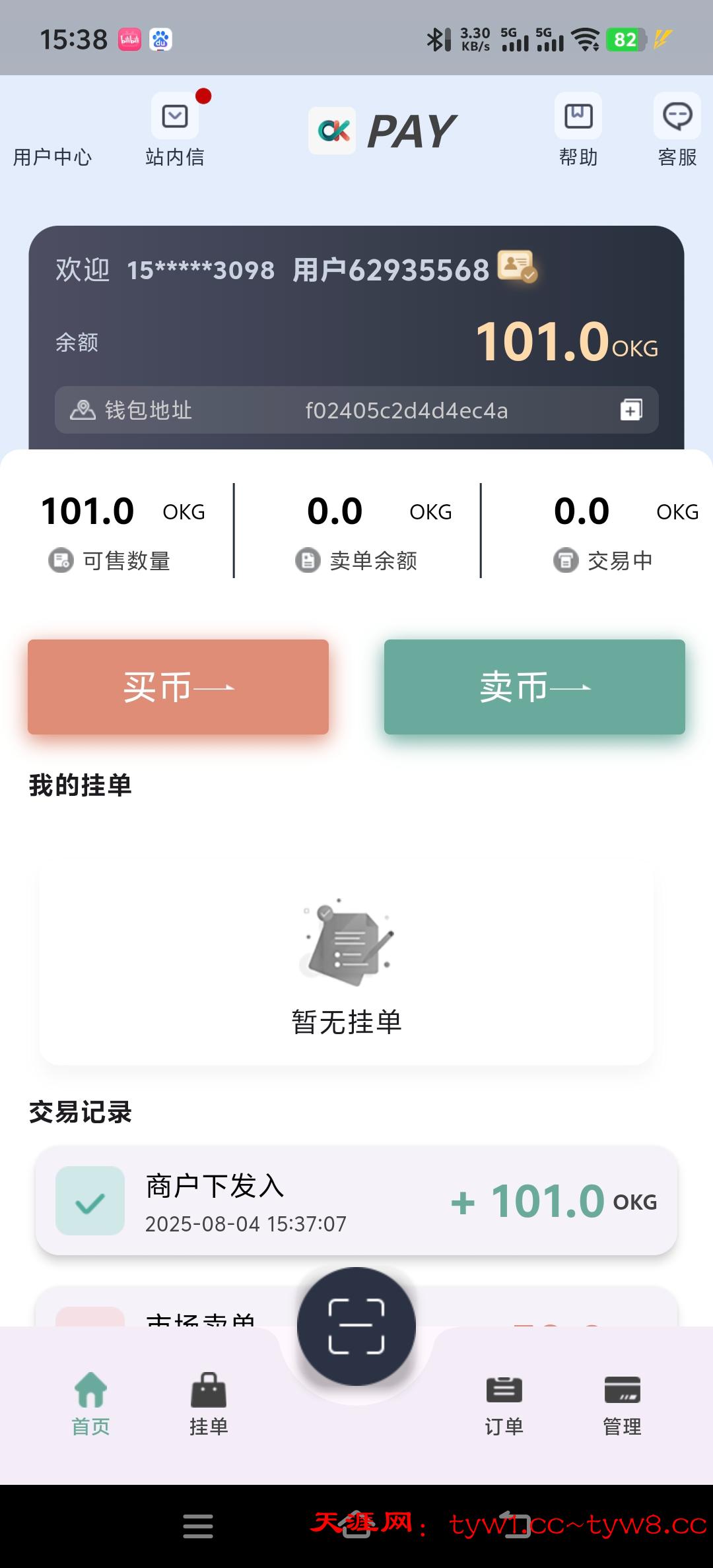Open the 商户下发入 transaction record
Image resolution: width=713 pixels, height=1568 pixels.
[356, 1200]
